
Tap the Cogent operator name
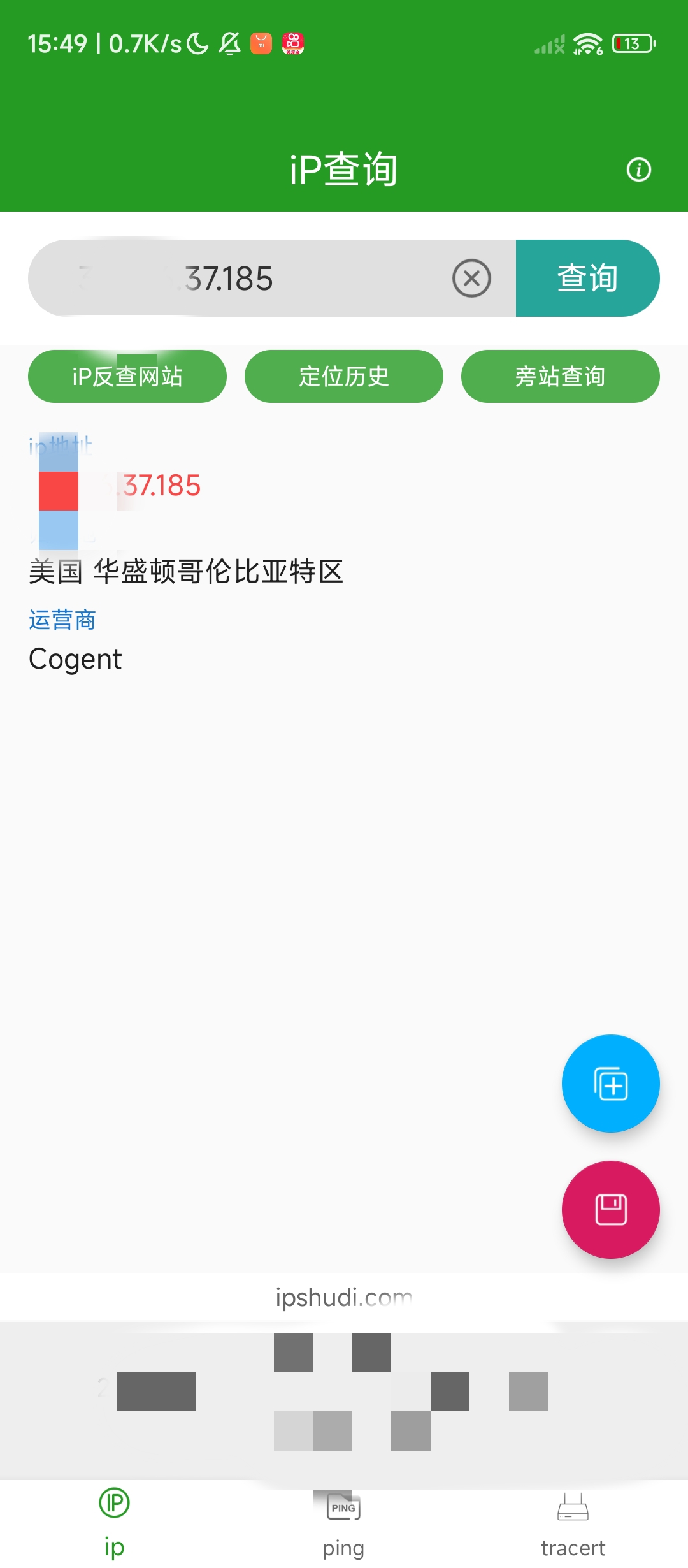click(x=75, y=659)
